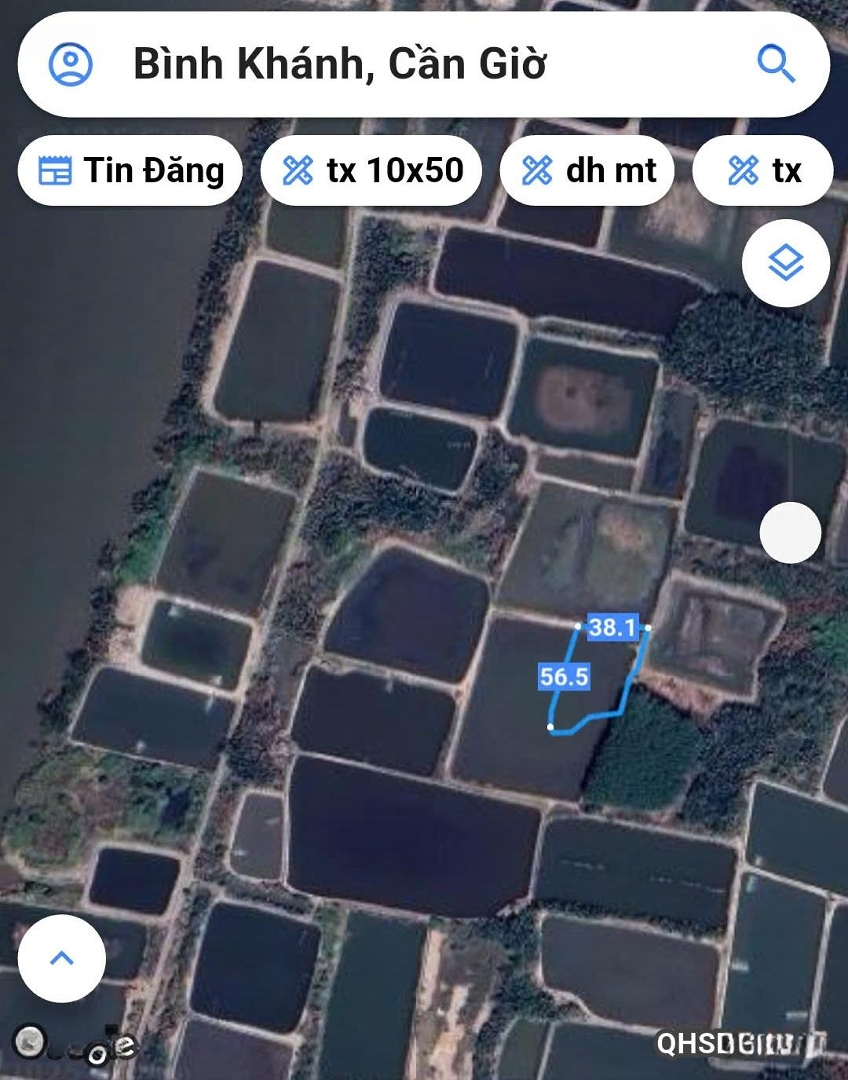This screenshot has width=848, height=1080.
Task: Edit the Bình Khánh, Cần Giờ search field
Action: 400,65
